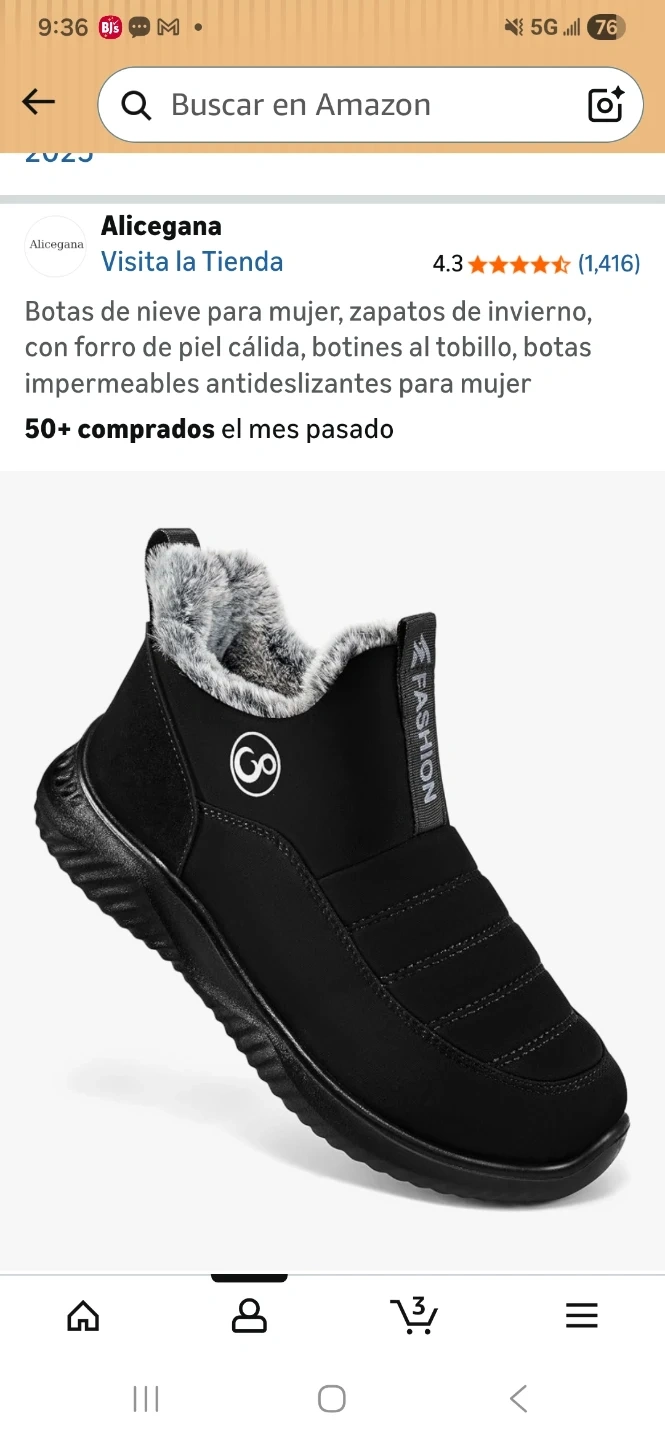This screenshot has height=1440, width=665.
Task: Go back using the top-left arrow
Action: 38,102
